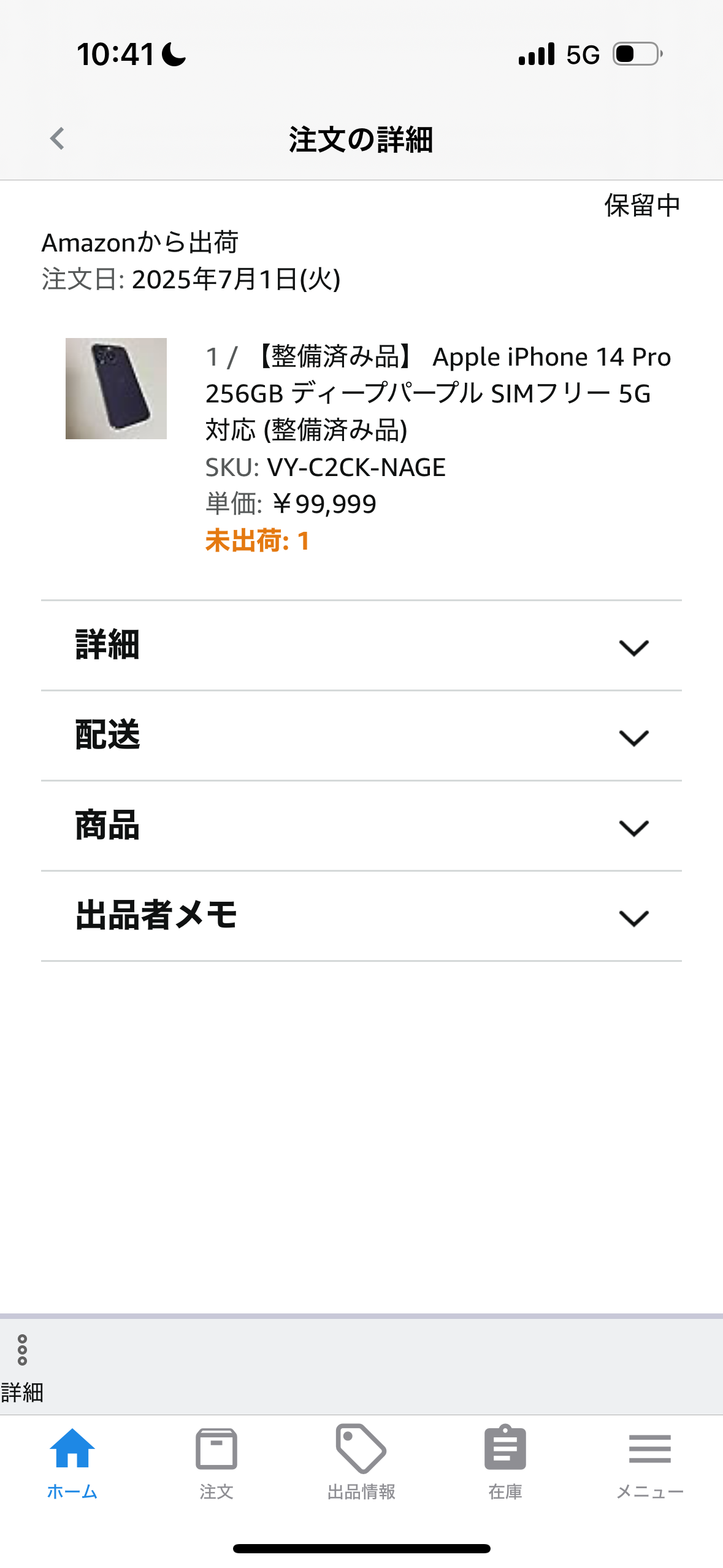Screen dimensions: 723x1568
Task: Expand the 出品者メモ section
Action: click(361, 917)
